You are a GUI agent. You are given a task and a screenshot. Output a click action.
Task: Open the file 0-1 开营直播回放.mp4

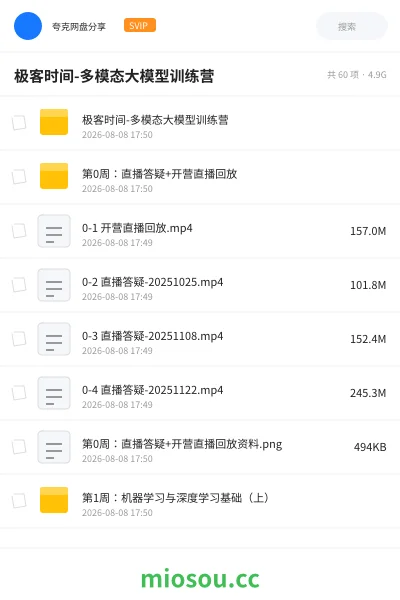click(x=200, y=231)
